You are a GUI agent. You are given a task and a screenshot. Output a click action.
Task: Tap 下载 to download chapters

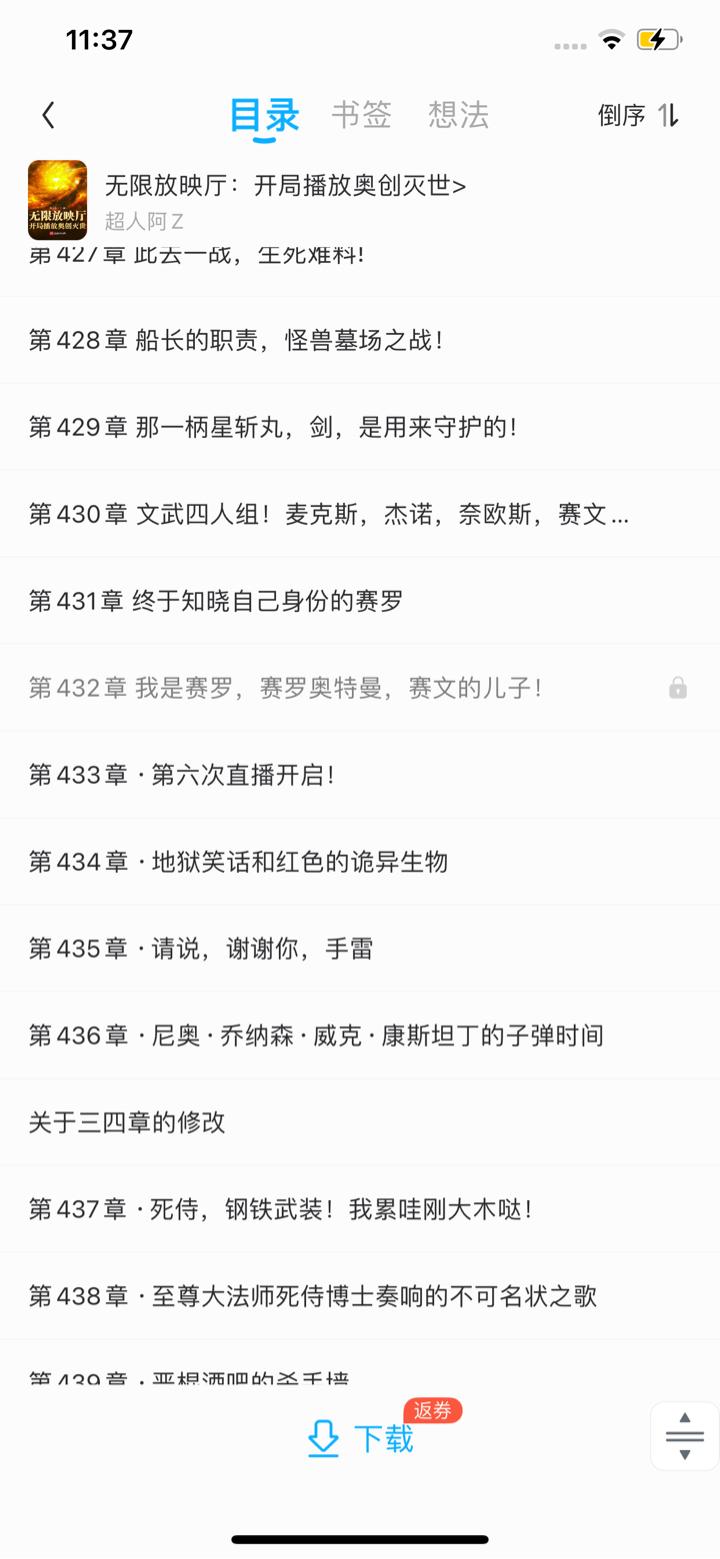click(x=361, y=1438)
